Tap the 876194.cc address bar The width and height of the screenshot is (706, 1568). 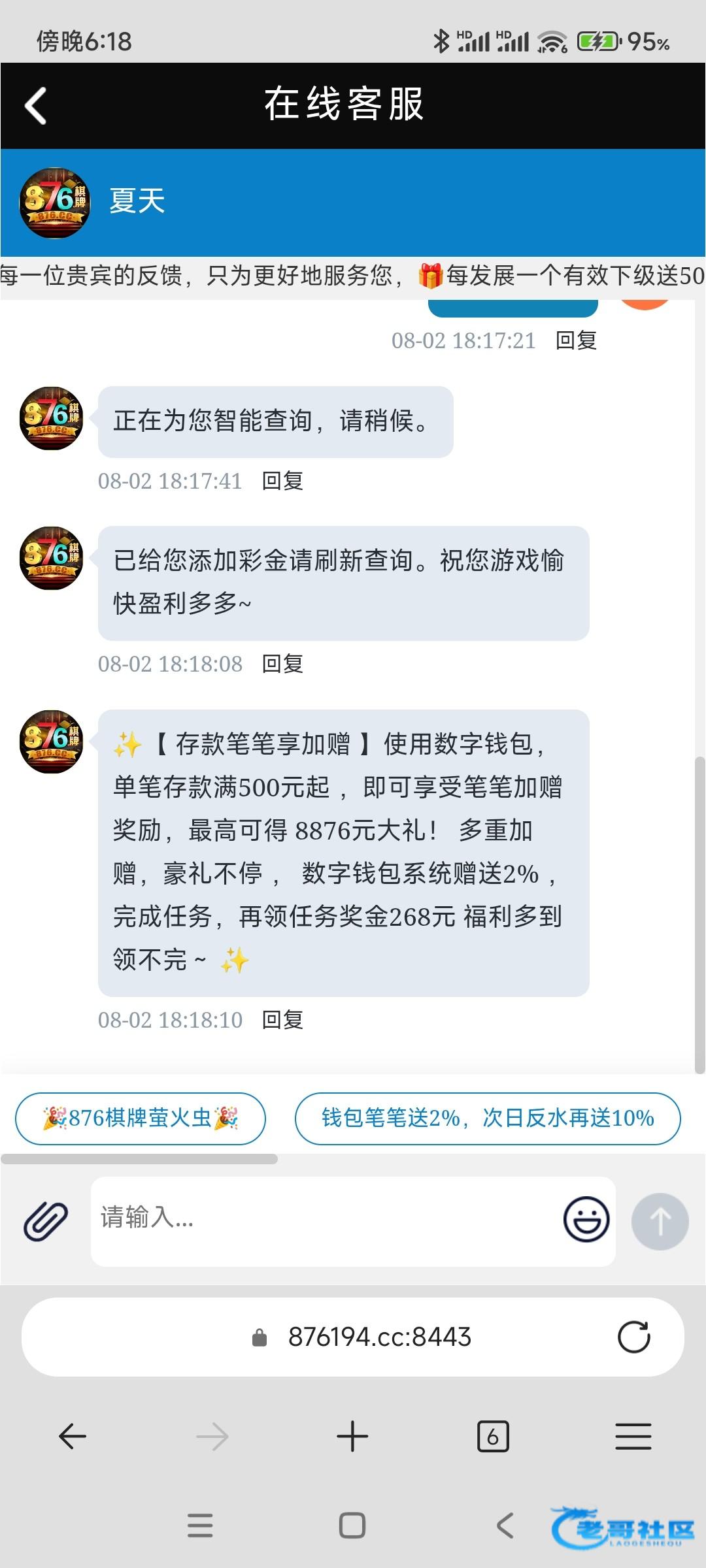pos(379,1337)
